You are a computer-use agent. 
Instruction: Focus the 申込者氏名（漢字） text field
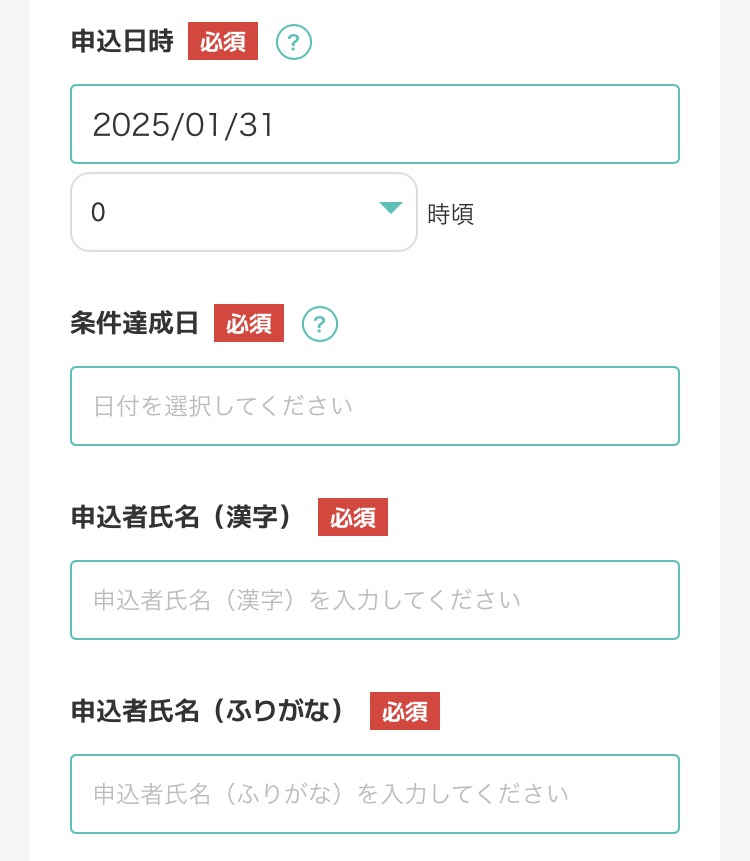click(x=374, y=600)
